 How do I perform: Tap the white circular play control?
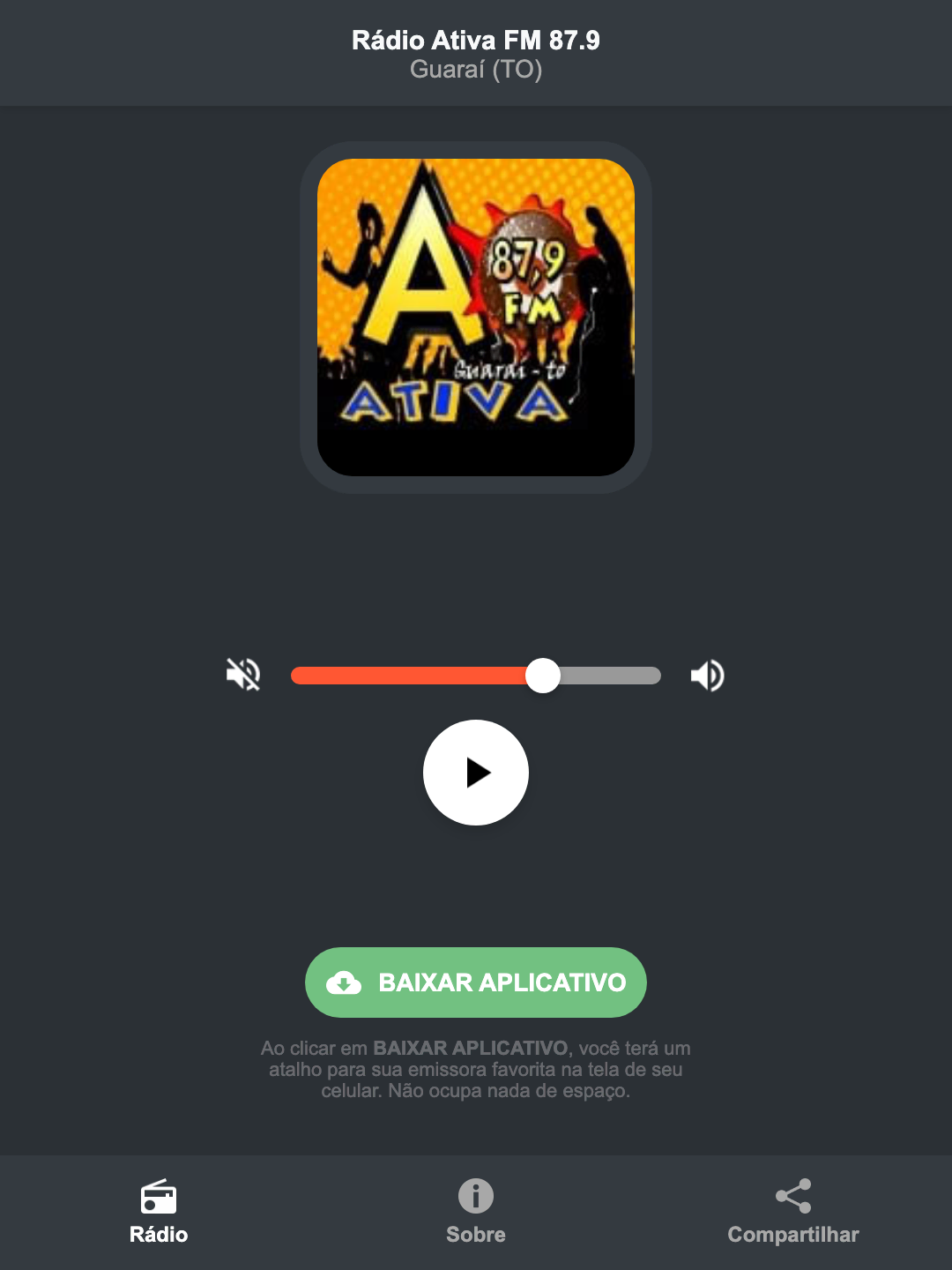(x=476, y=773)
